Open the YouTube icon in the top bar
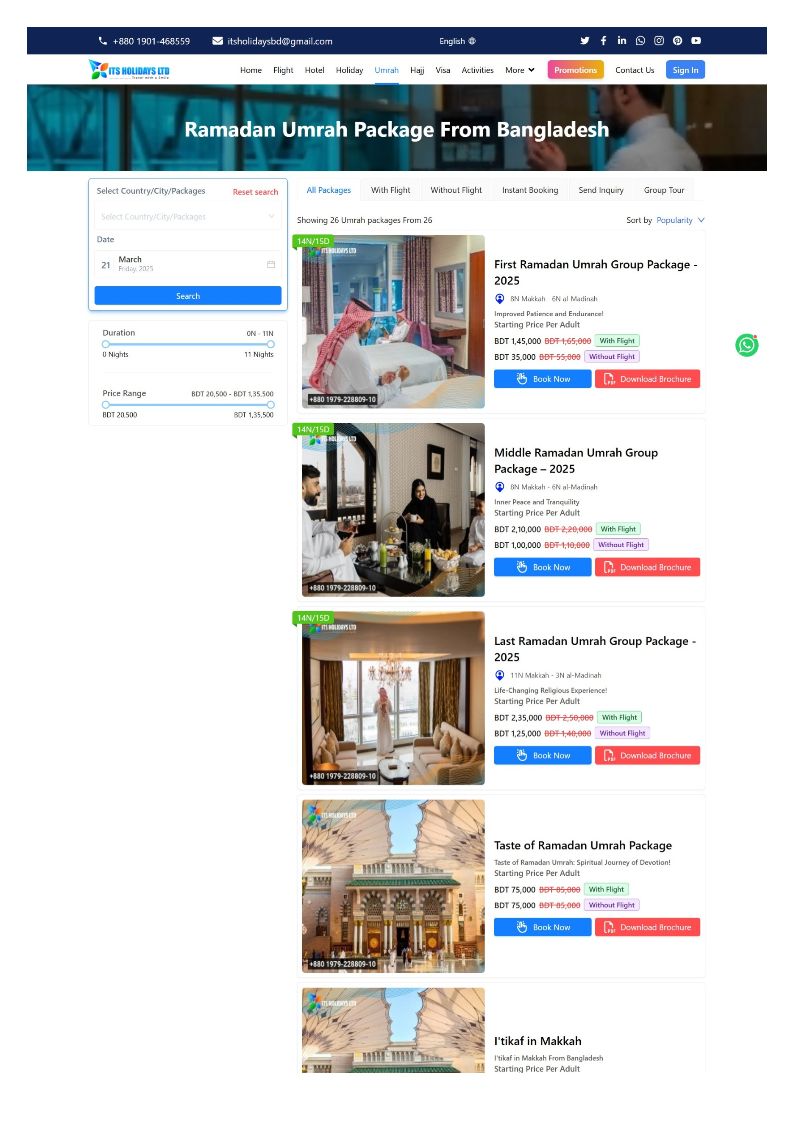Screen dimensions: 794x1123 point(696,41)
